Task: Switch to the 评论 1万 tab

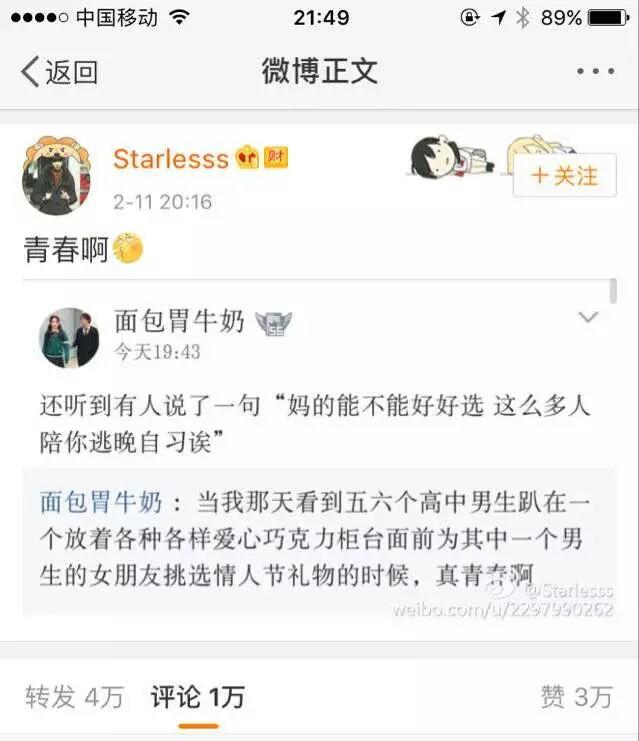Action: coord(197,697)
